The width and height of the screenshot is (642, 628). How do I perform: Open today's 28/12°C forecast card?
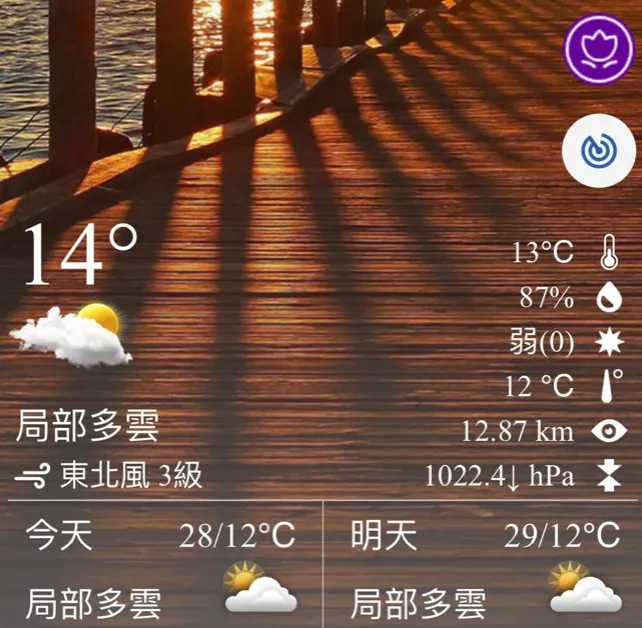[x=162, y=567]
